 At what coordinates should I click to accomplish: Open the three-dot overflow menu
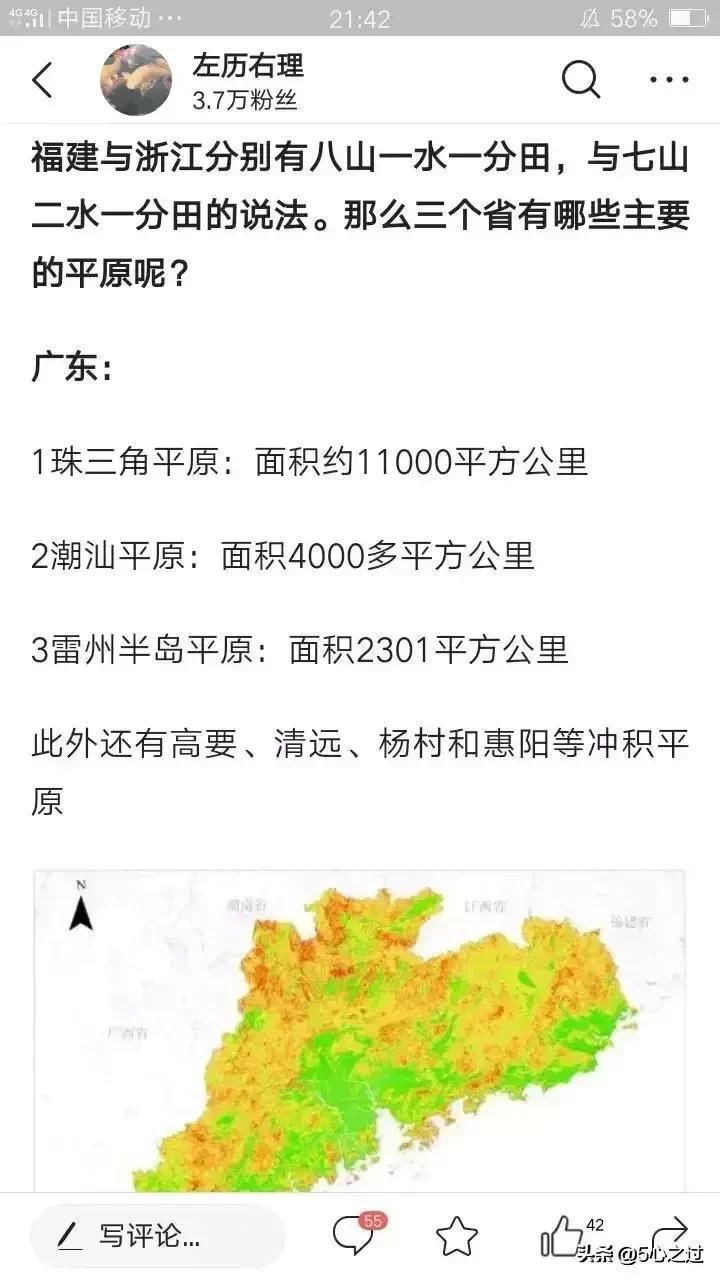(669, 80)
